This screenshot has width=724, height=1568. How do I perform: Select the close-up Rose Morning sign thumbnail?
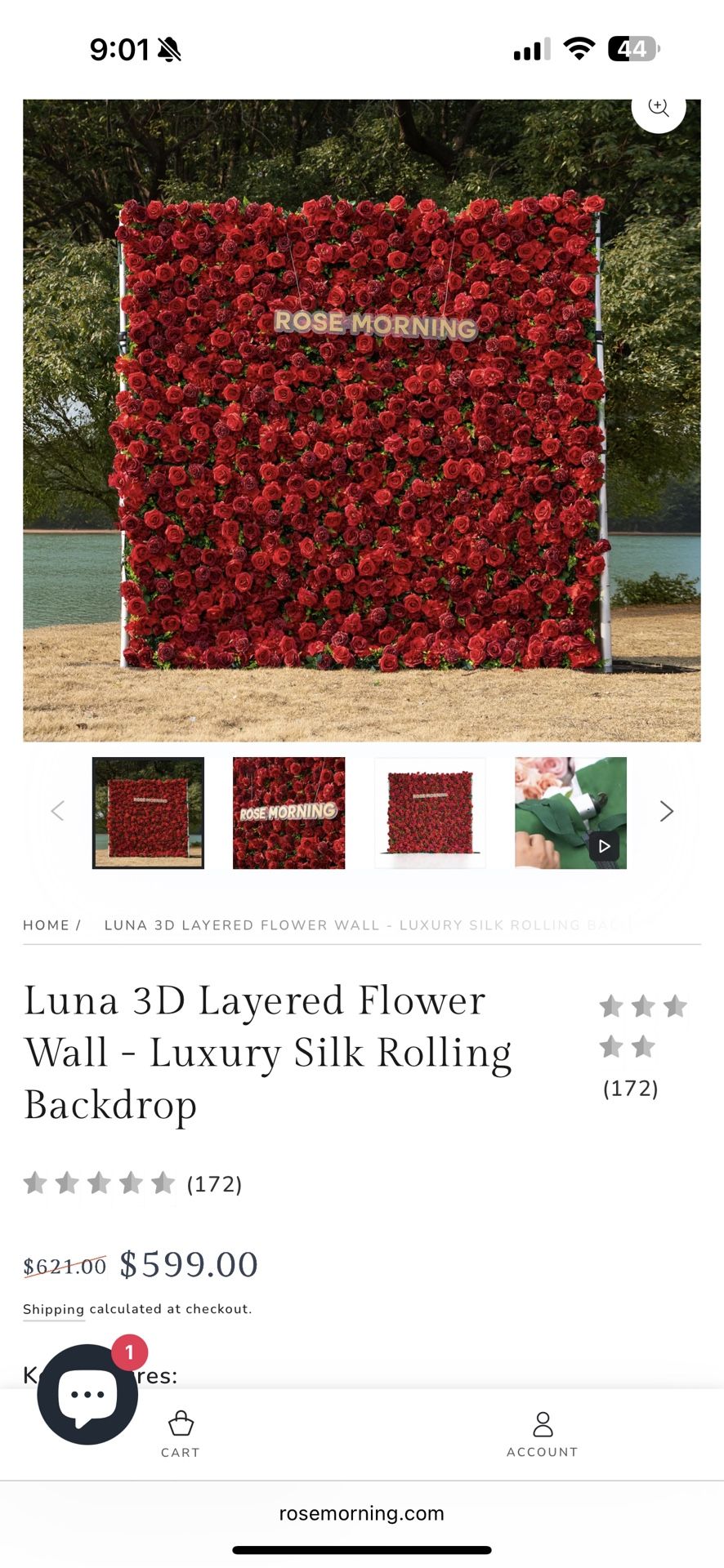288,813
